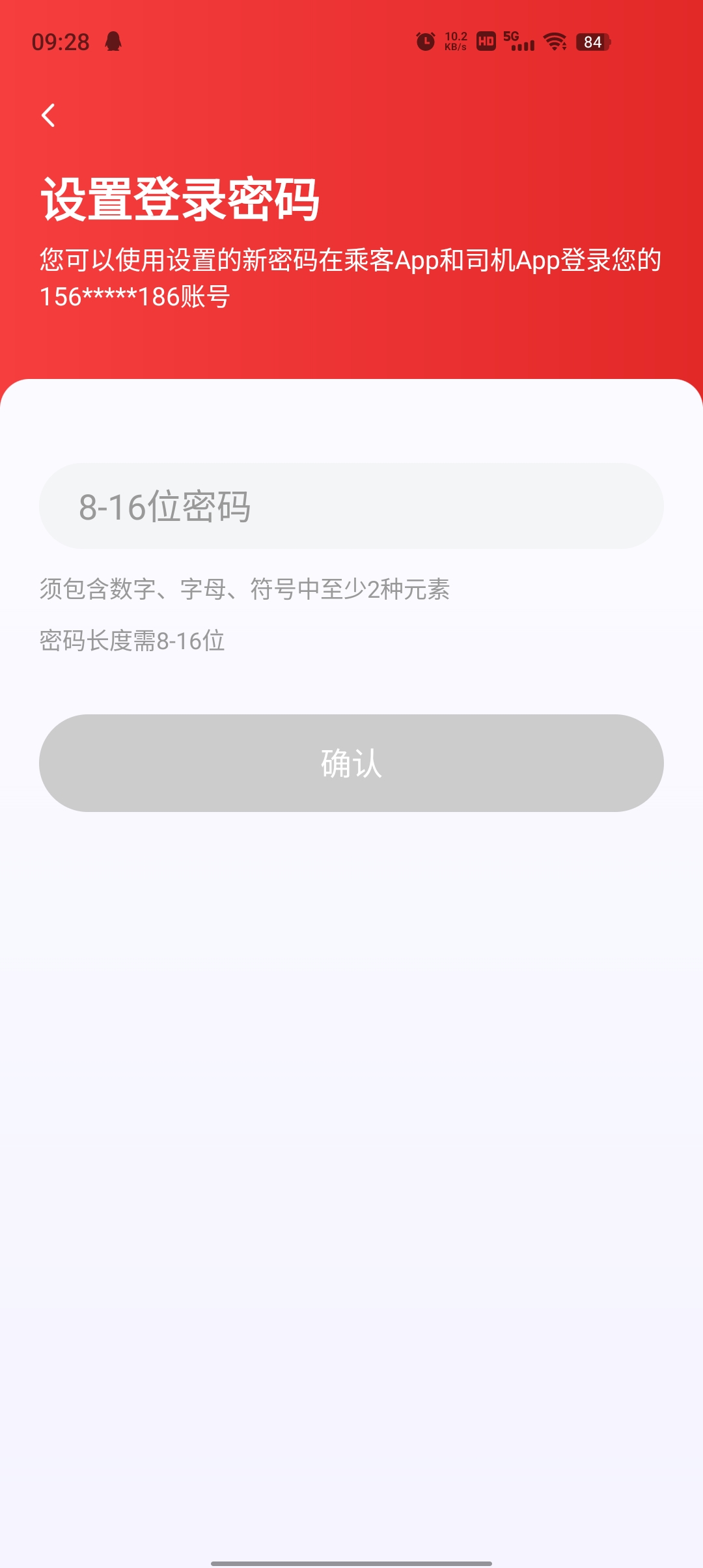Tap the 设置登录密码 page title
This screenshot has height=1568, width=703.
click(x=181, y=199)
